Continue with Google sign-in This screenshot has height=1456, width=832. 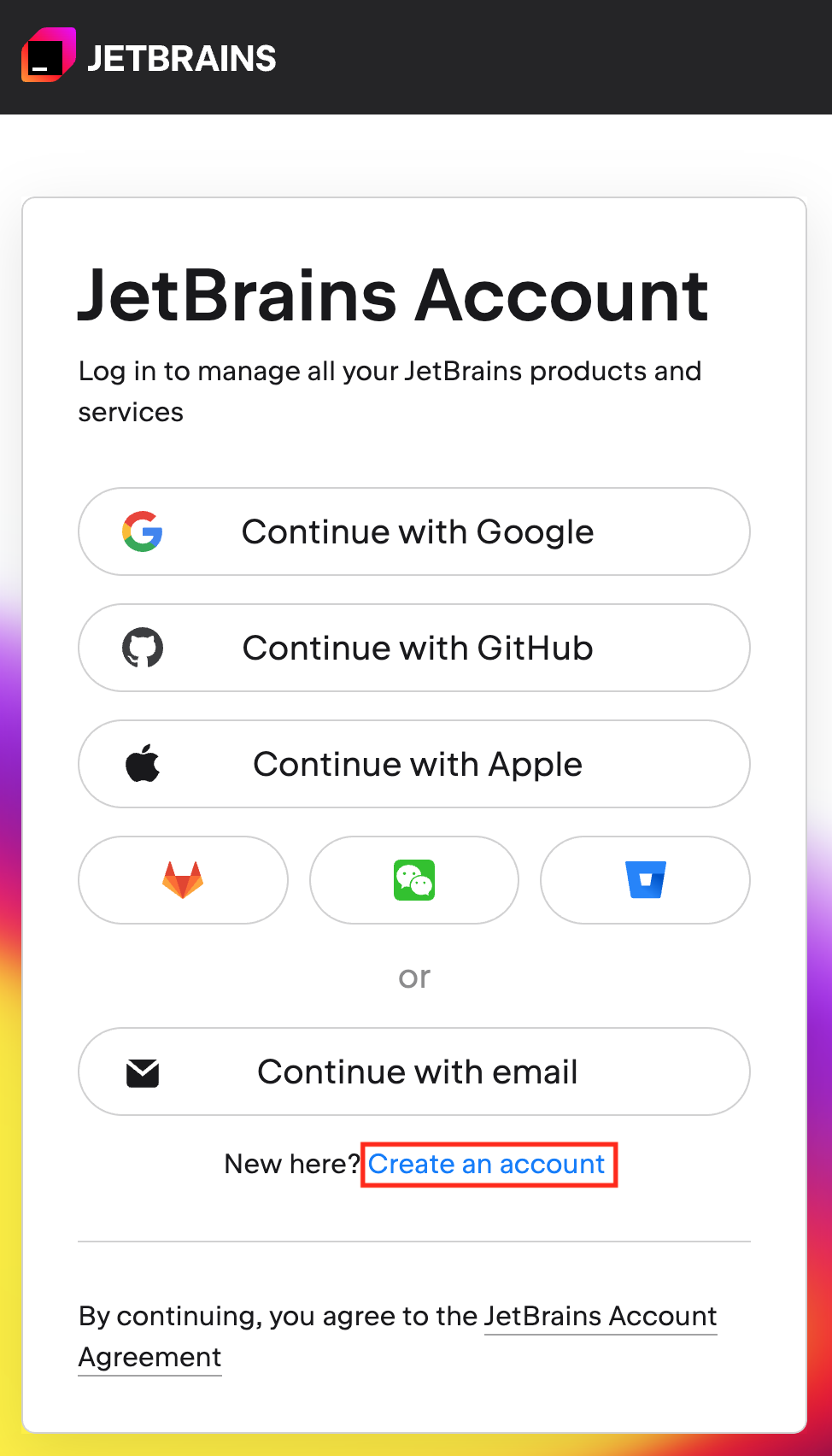click(414, 531)
